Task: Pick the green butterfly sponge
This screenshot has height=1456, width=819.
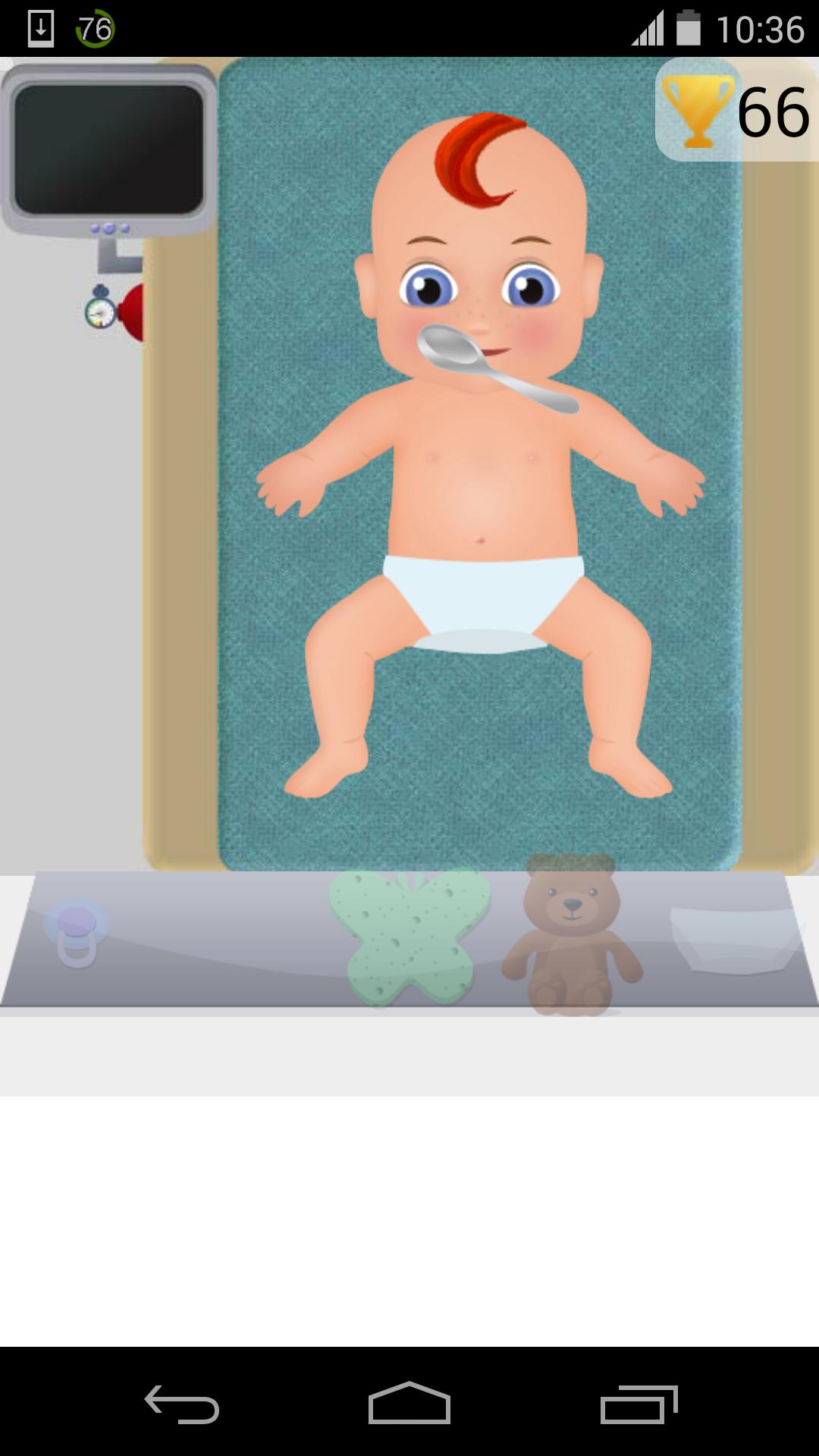Action: [409, 937]
